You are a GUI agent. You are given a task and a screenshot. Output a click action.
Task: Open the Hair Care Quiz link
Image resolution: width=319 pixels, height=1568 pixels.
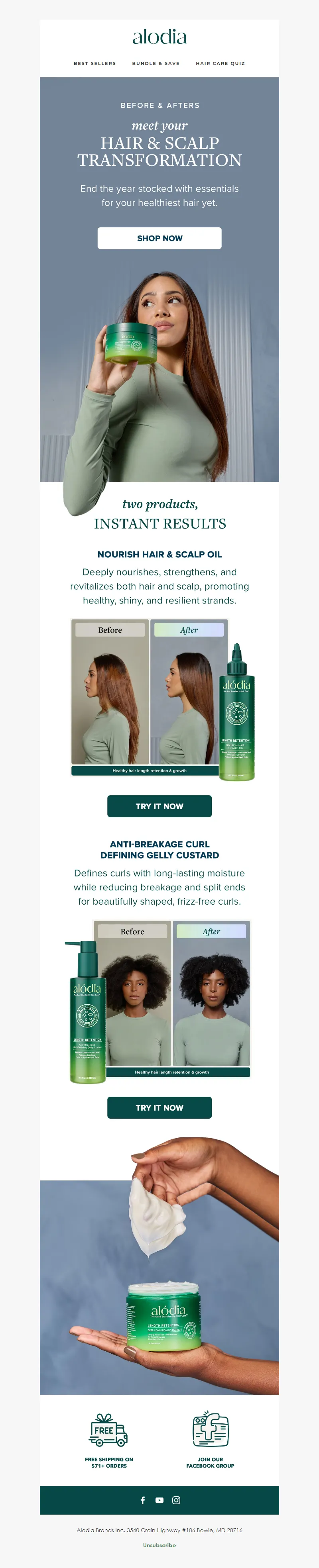coord(221,63)
